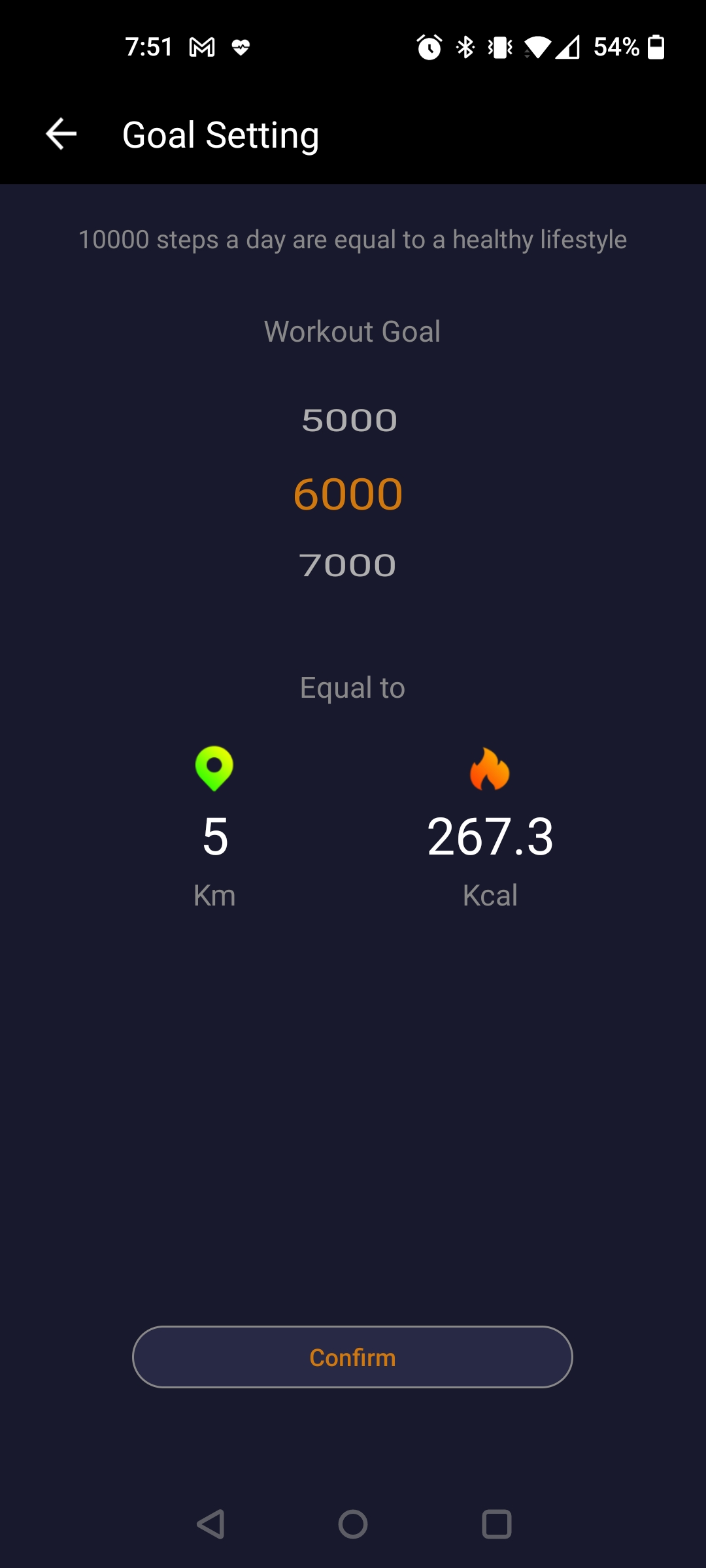Select 5000 steps in the goal picker
The image size is (706, 1568).
pyautogui.click(x=350, y=420)
